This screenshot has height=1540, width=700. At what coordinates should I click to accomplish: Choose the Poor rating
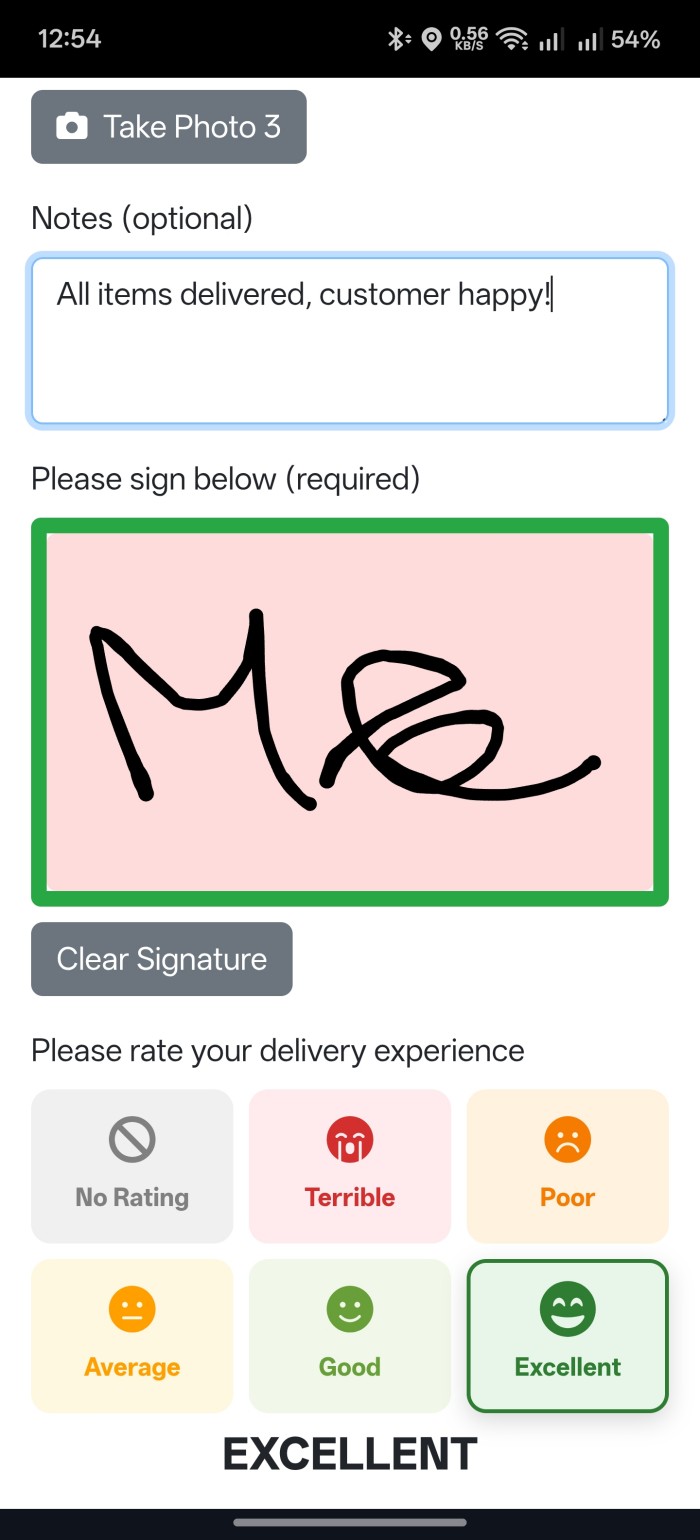567,1166
